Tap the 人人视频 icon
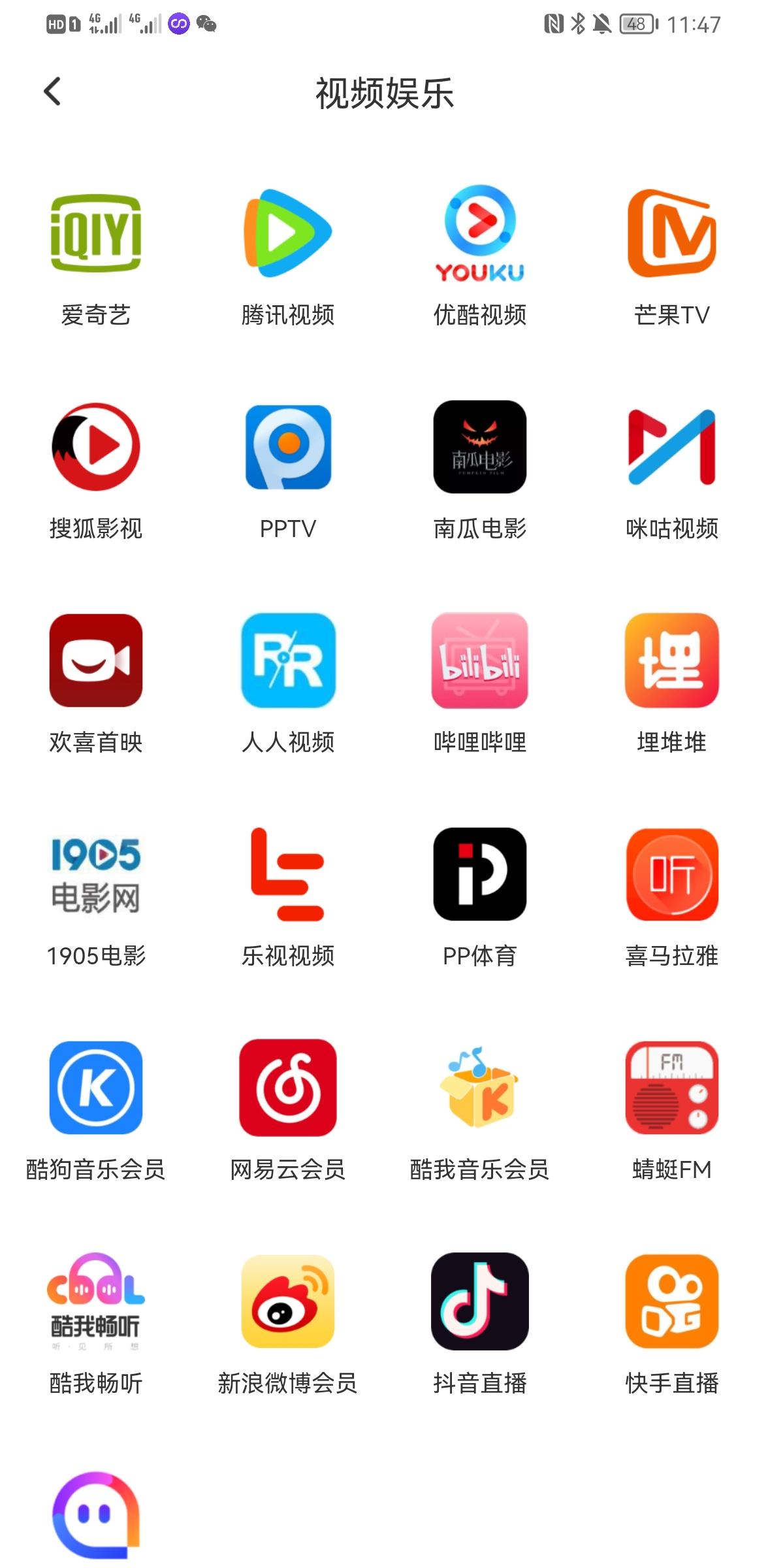 pos(287,660)
